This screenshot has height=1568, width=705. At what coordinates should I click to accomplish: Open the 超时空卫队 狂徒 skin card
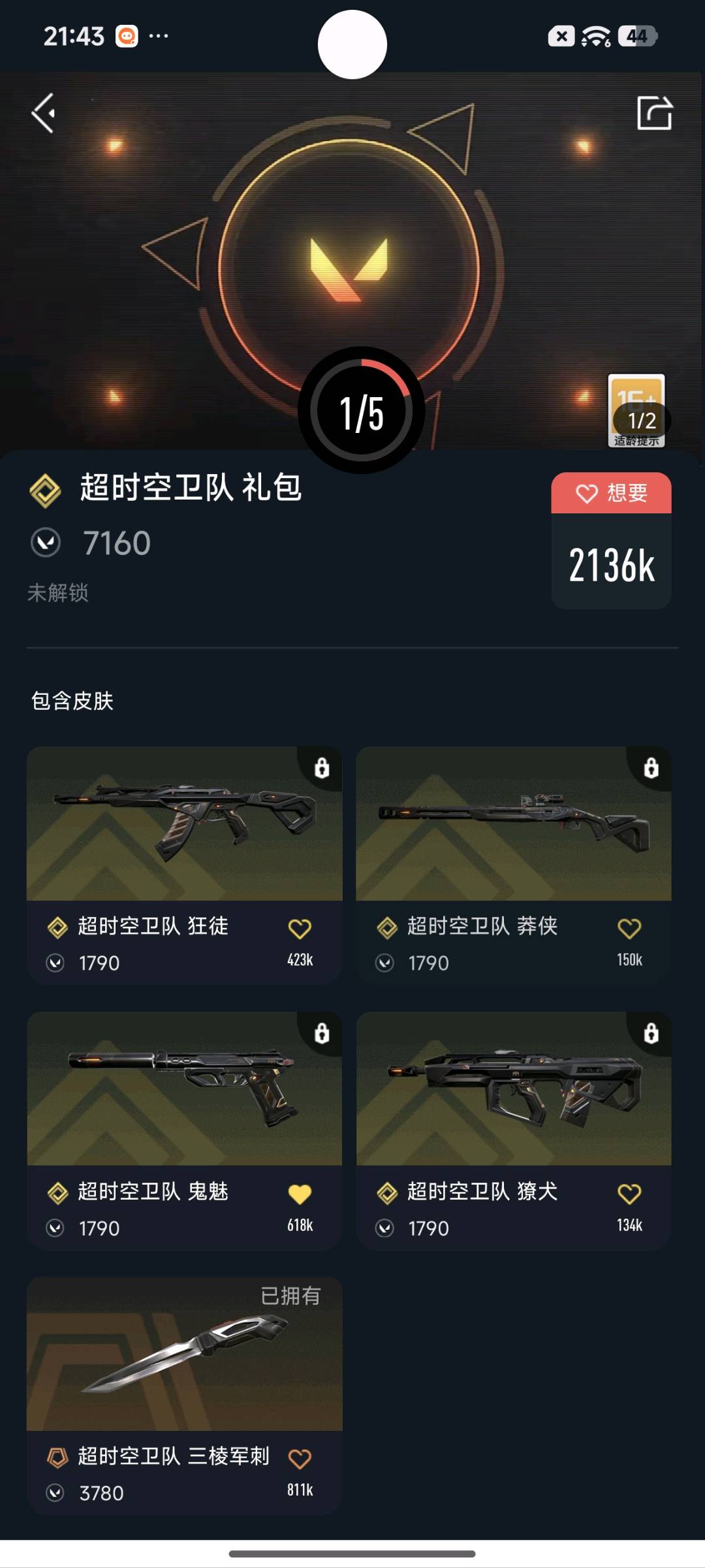click(x=184, y=865)
